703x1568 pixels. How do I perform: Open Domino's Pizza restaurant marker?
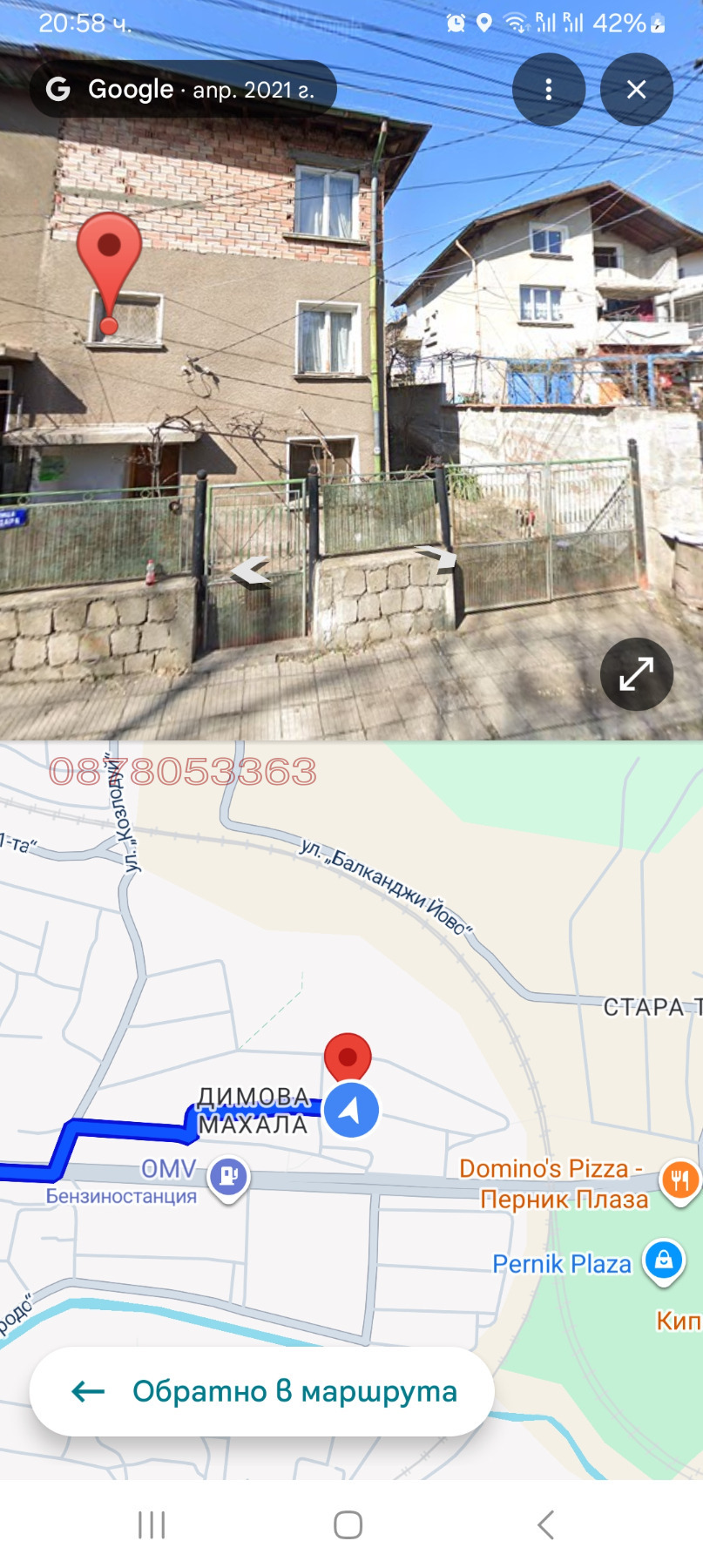pos(679,1179)
